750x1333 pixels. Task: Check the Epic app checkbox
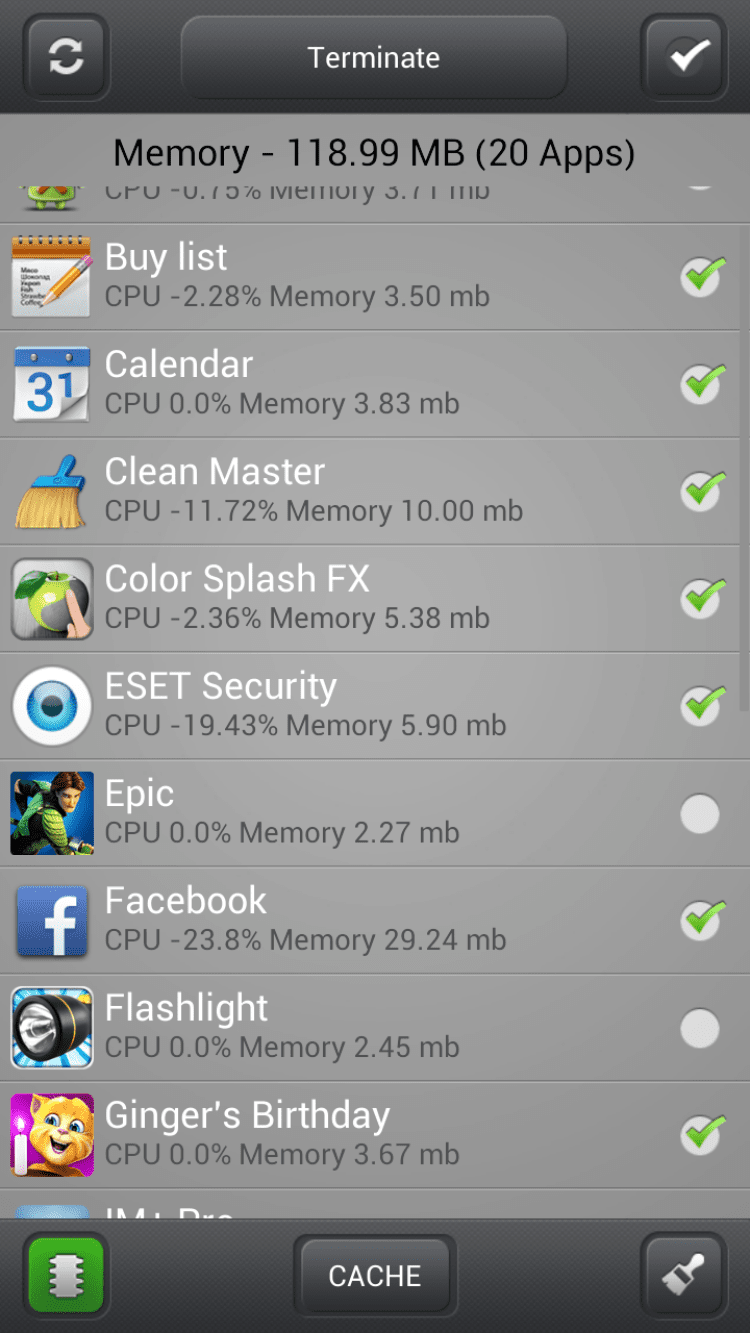point(699,814)
